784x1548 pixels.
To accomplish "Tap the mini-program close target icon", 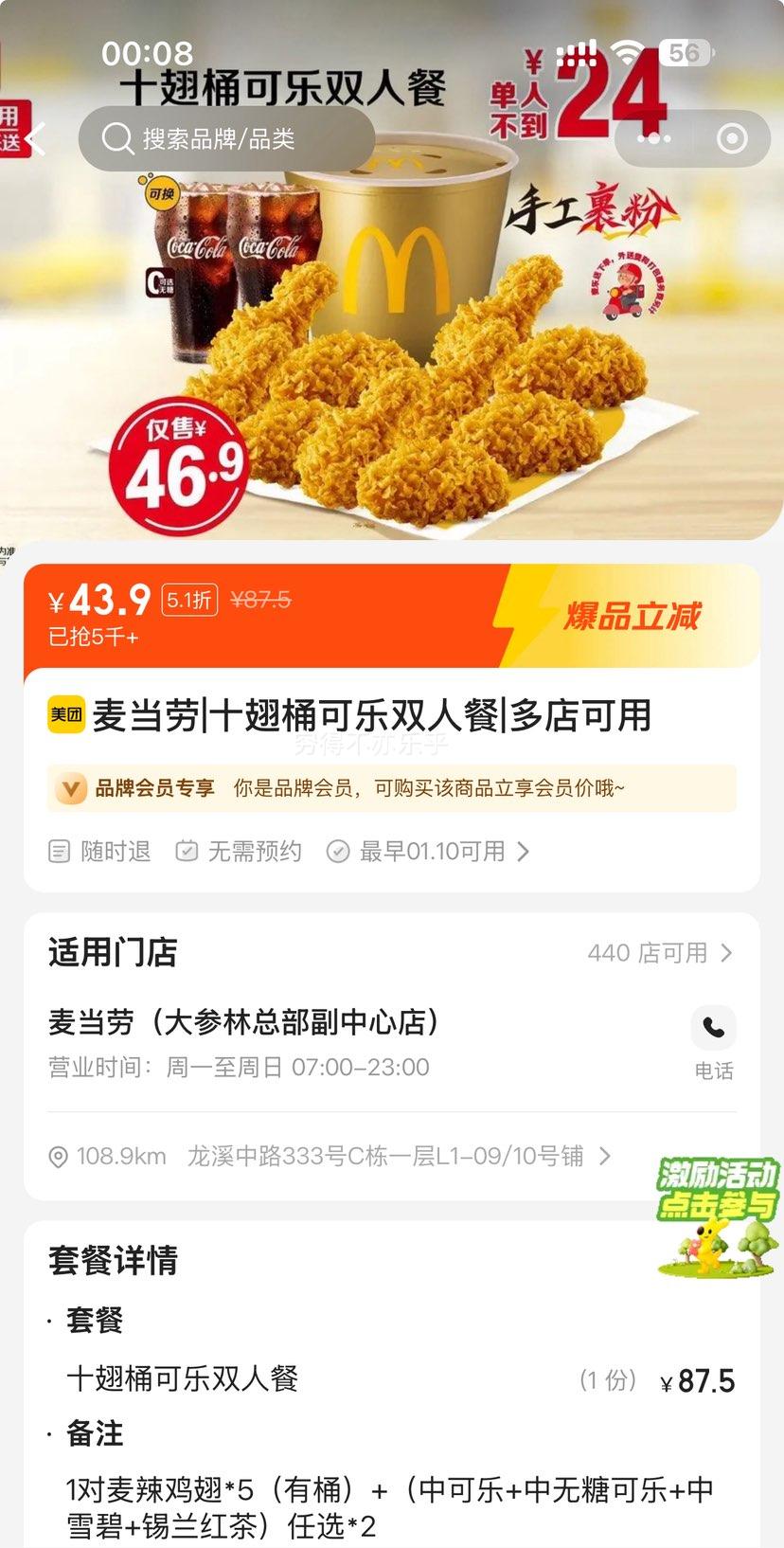I will [730, 138].
